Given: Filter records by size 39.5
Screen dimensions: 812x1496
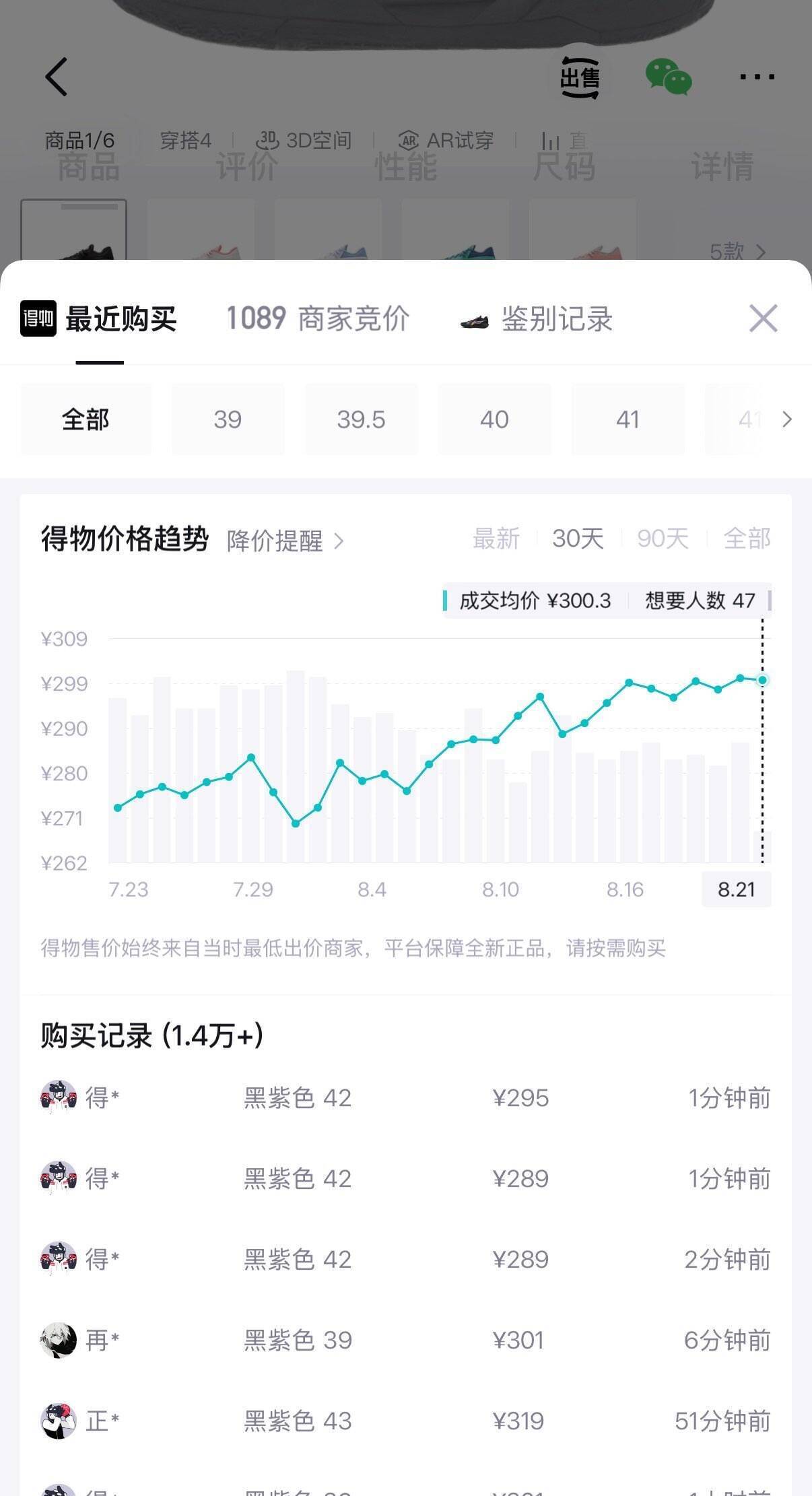Looking at the screenshot, I should point(361,419).
